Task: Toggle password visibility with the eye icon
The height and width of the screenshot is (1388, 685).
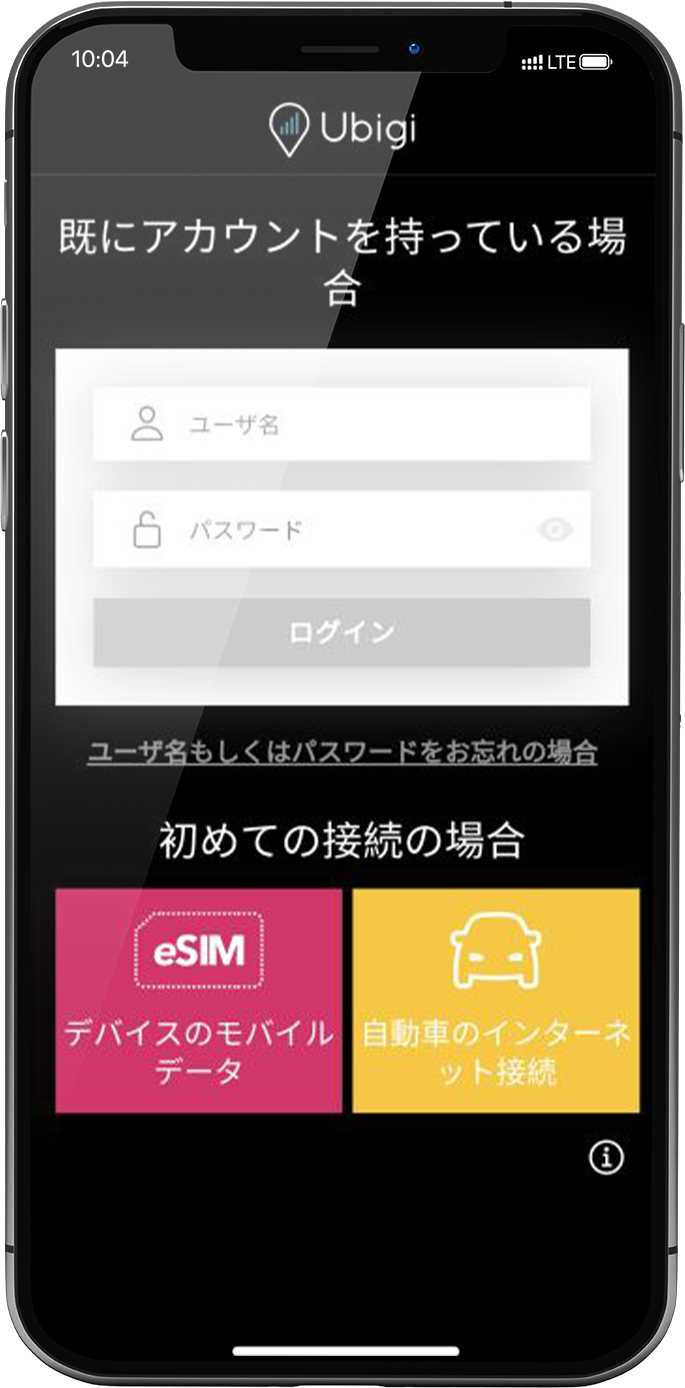Action: click(555, 530)
